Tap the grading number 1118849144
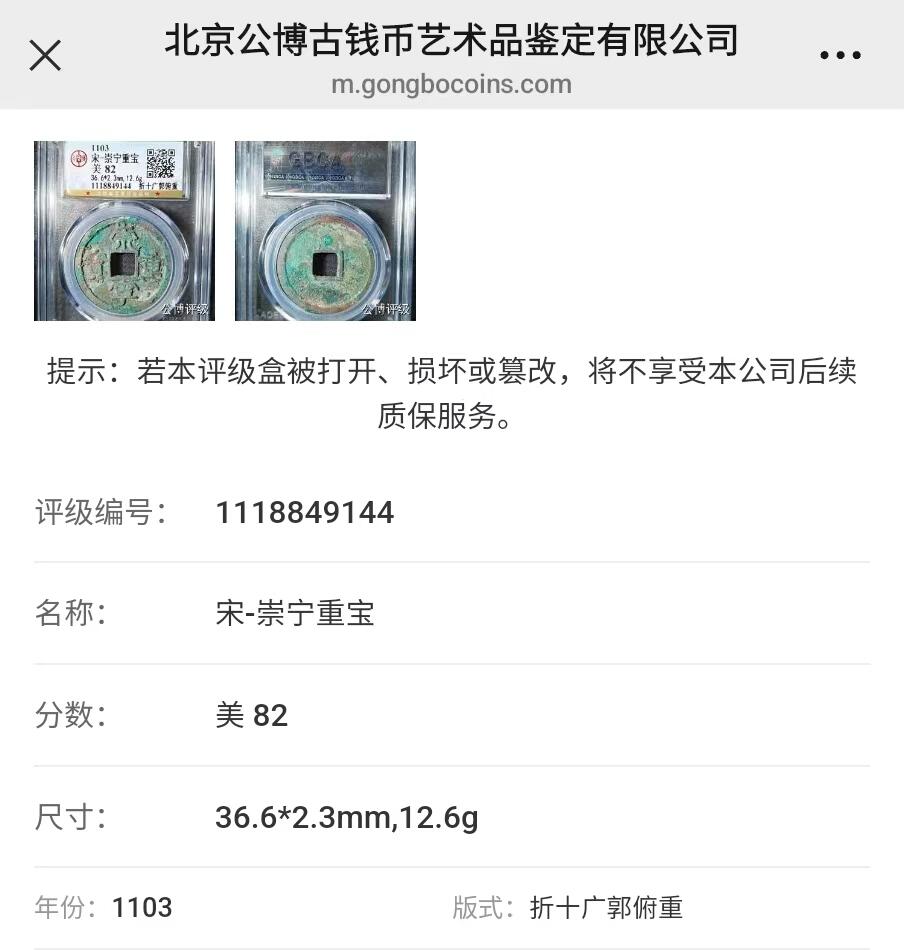 (304, 513)
